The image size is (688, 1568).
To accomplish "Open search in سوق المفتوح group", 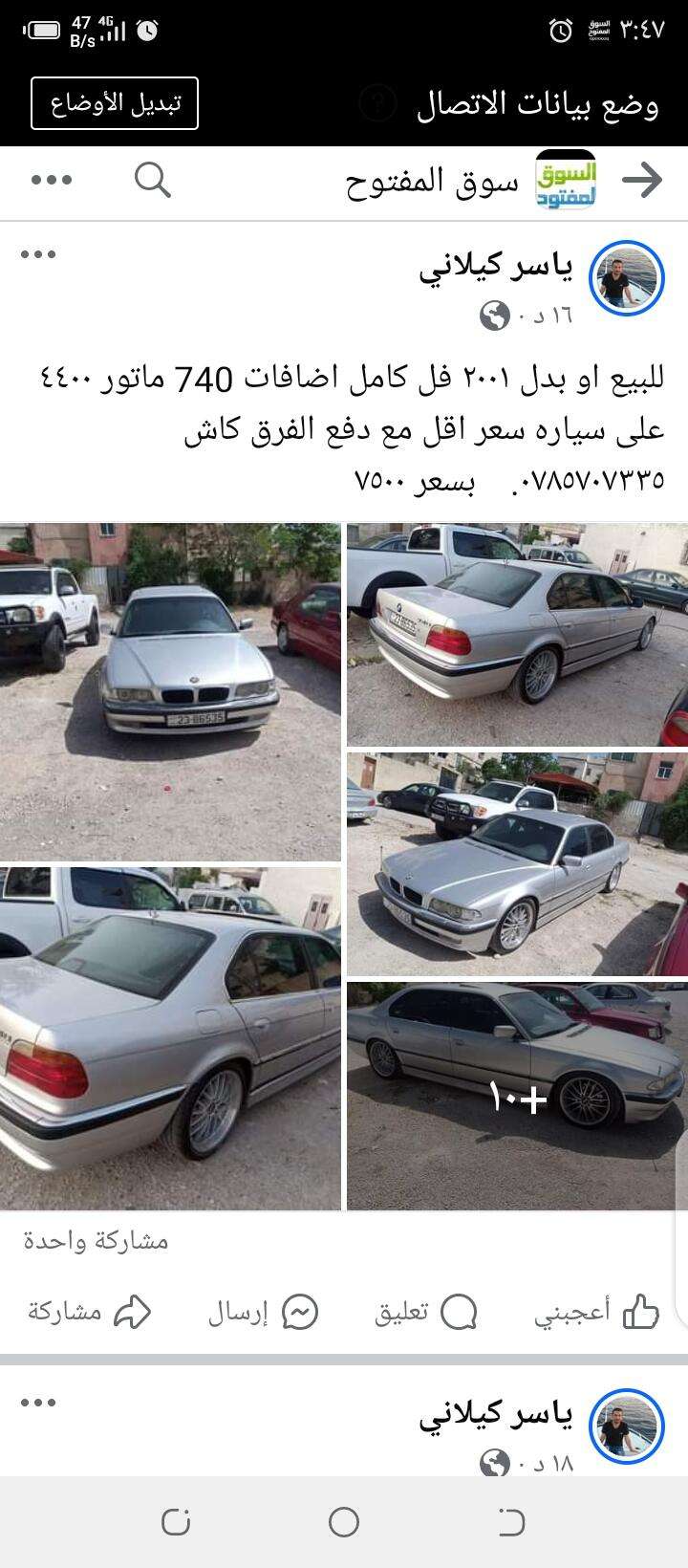I will point(153,179).
